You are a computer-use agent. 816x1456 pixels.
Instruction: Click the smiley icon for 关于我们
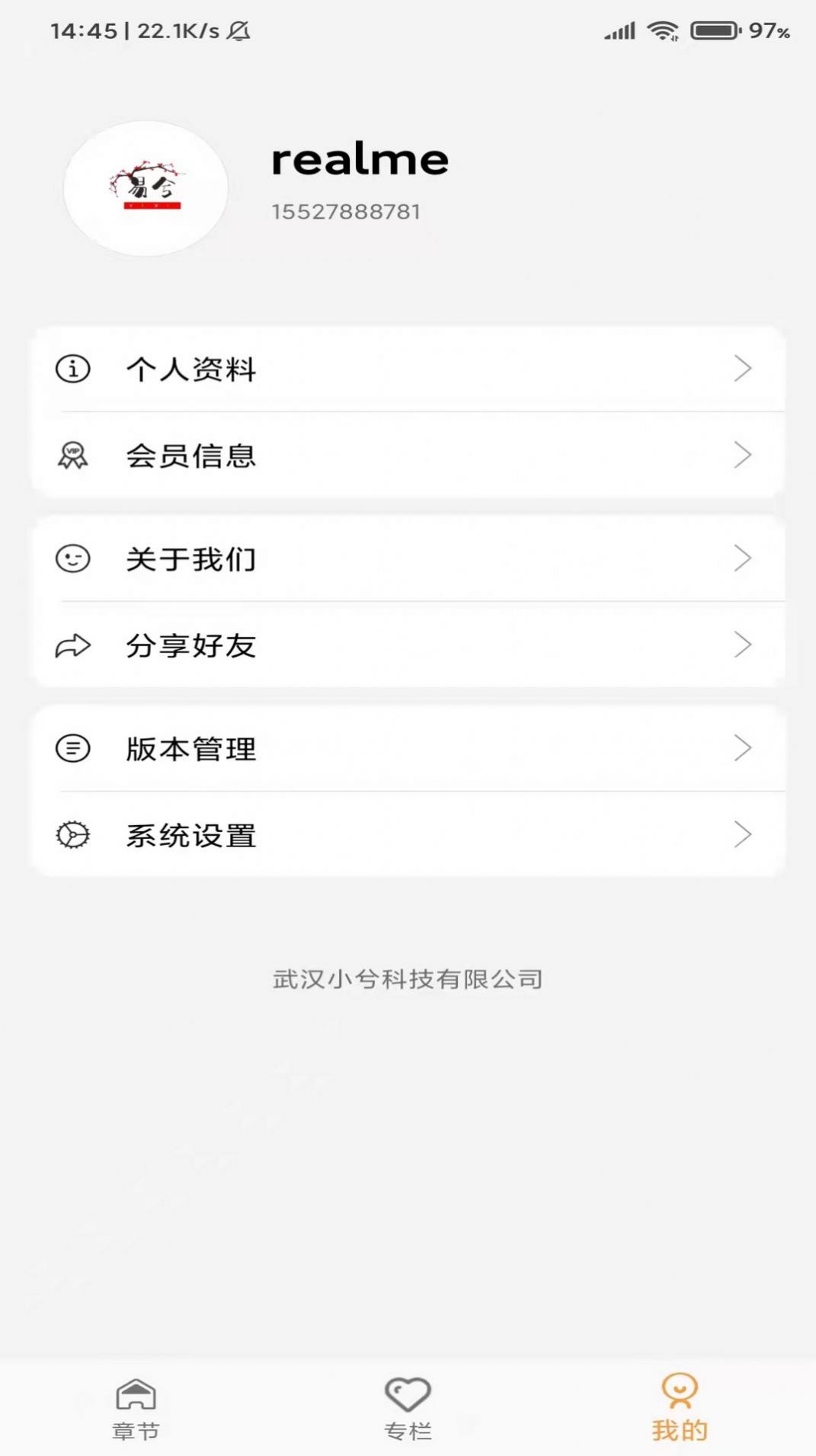(71, 558)
